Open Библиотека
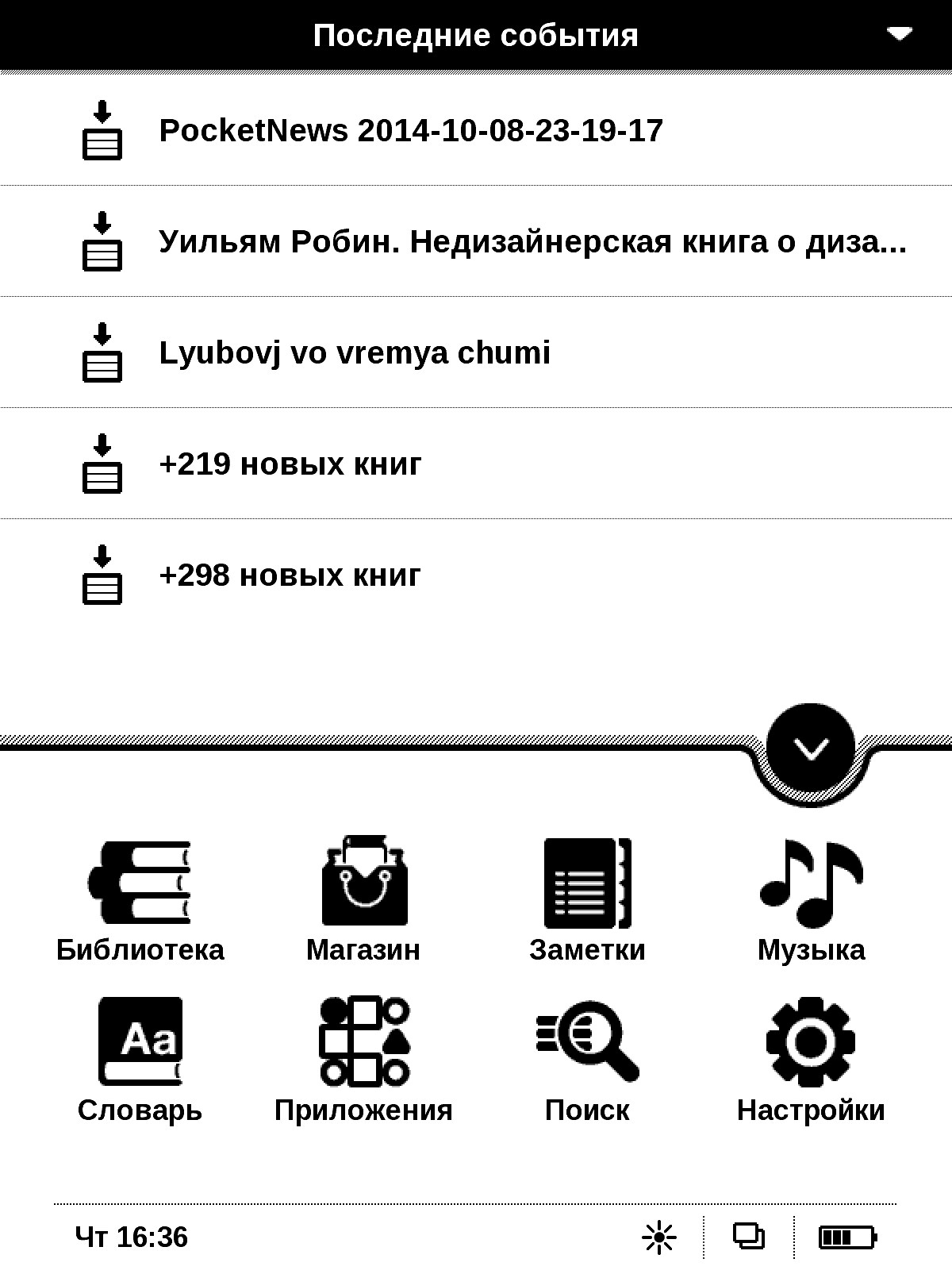Viewport: 952px width, 1270px height. pyautogui.click(x=140, y=900)
